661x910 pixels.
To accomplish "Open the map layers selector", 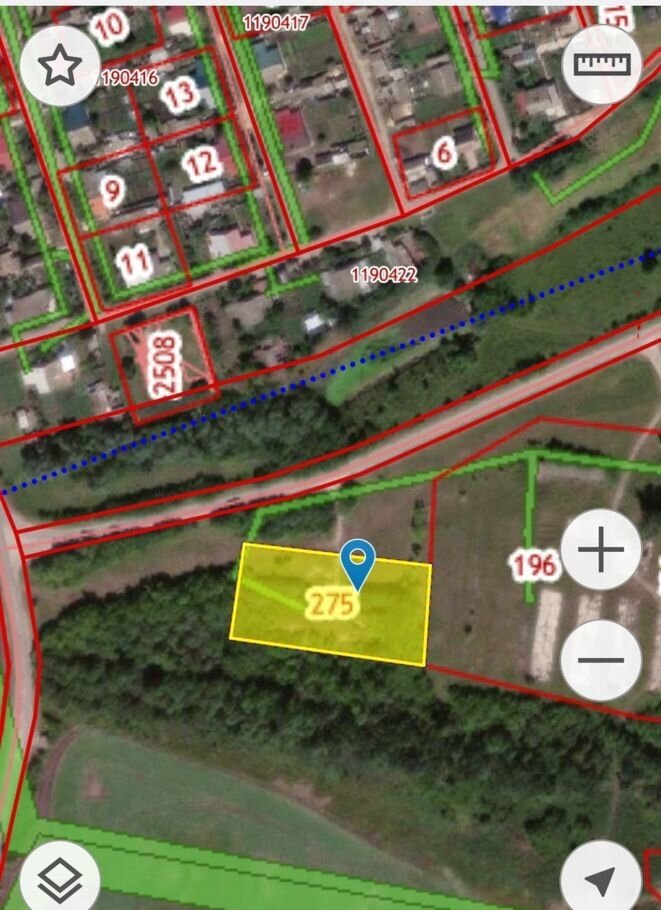I will pos(59,881).
